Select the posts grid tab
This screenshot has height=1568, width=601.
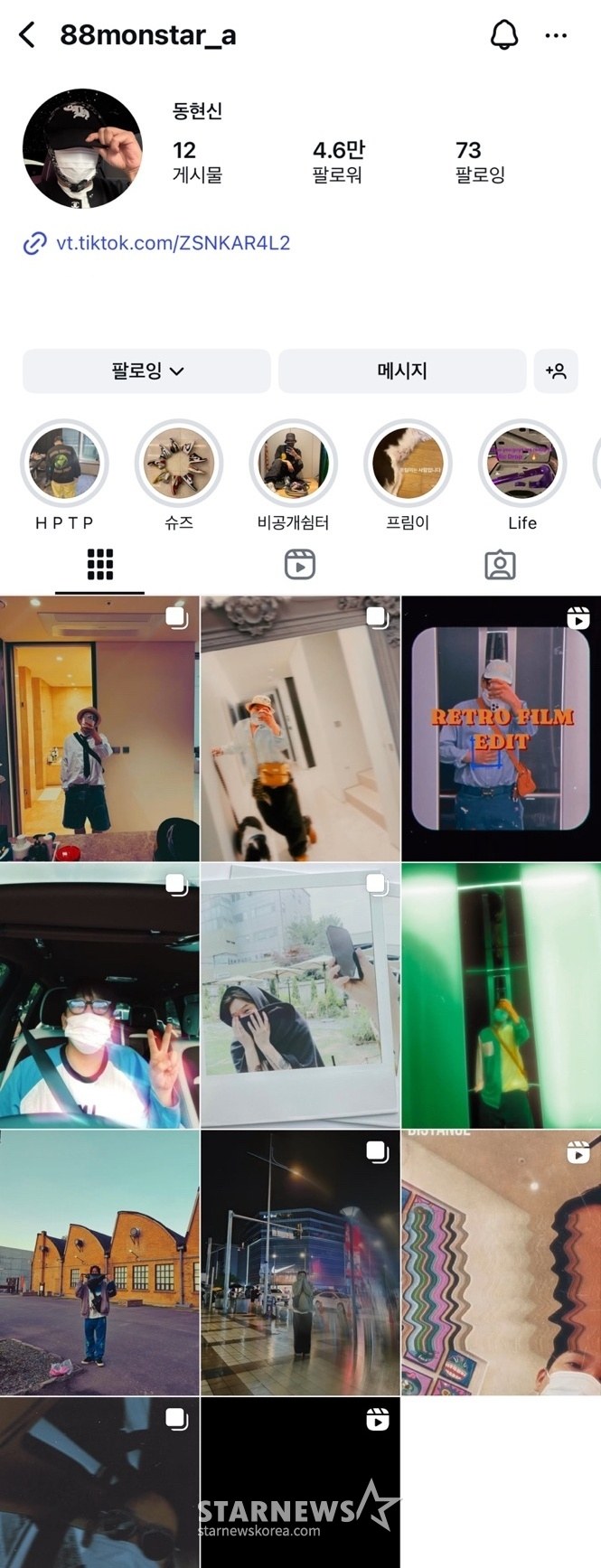coord(99,565)
